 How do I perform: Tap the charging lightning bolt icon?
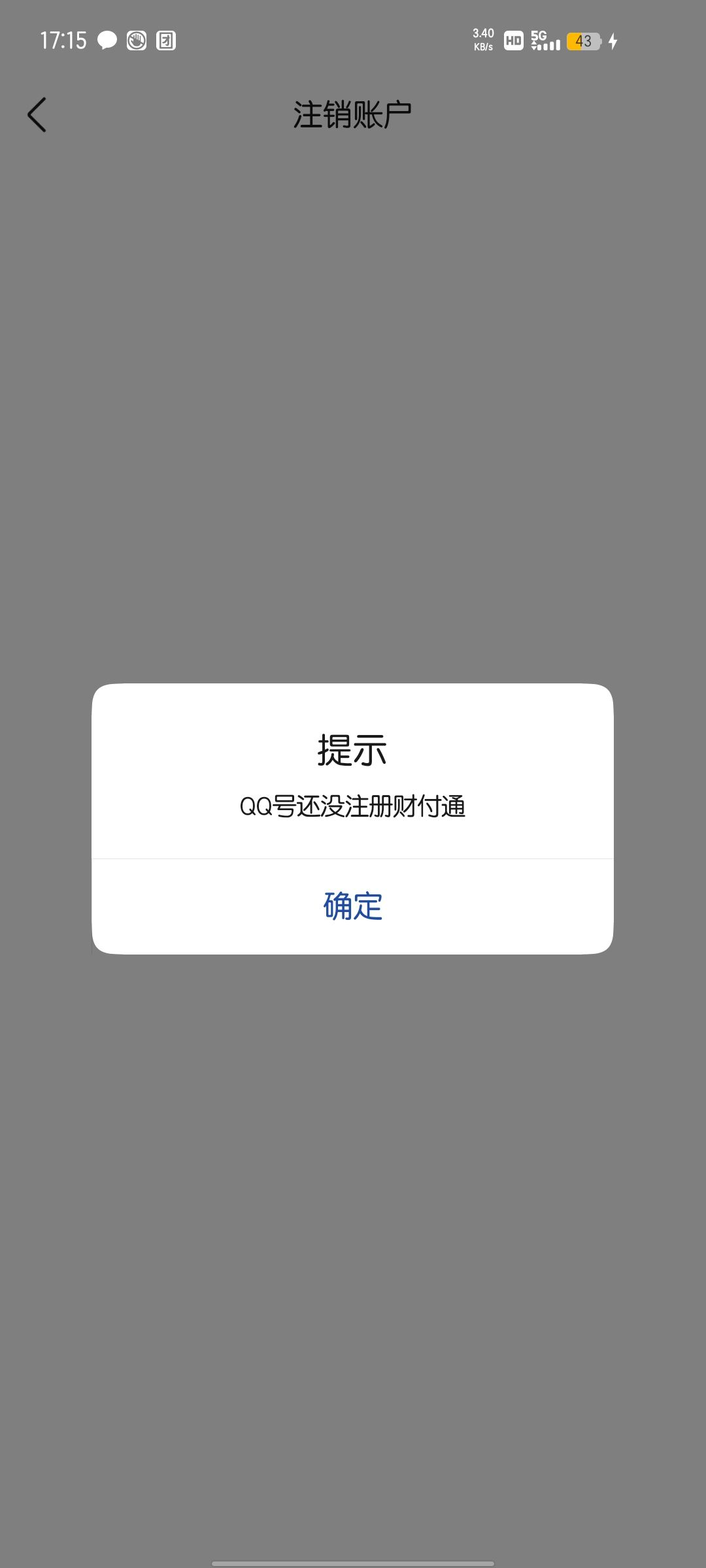(x=613, y=41)
